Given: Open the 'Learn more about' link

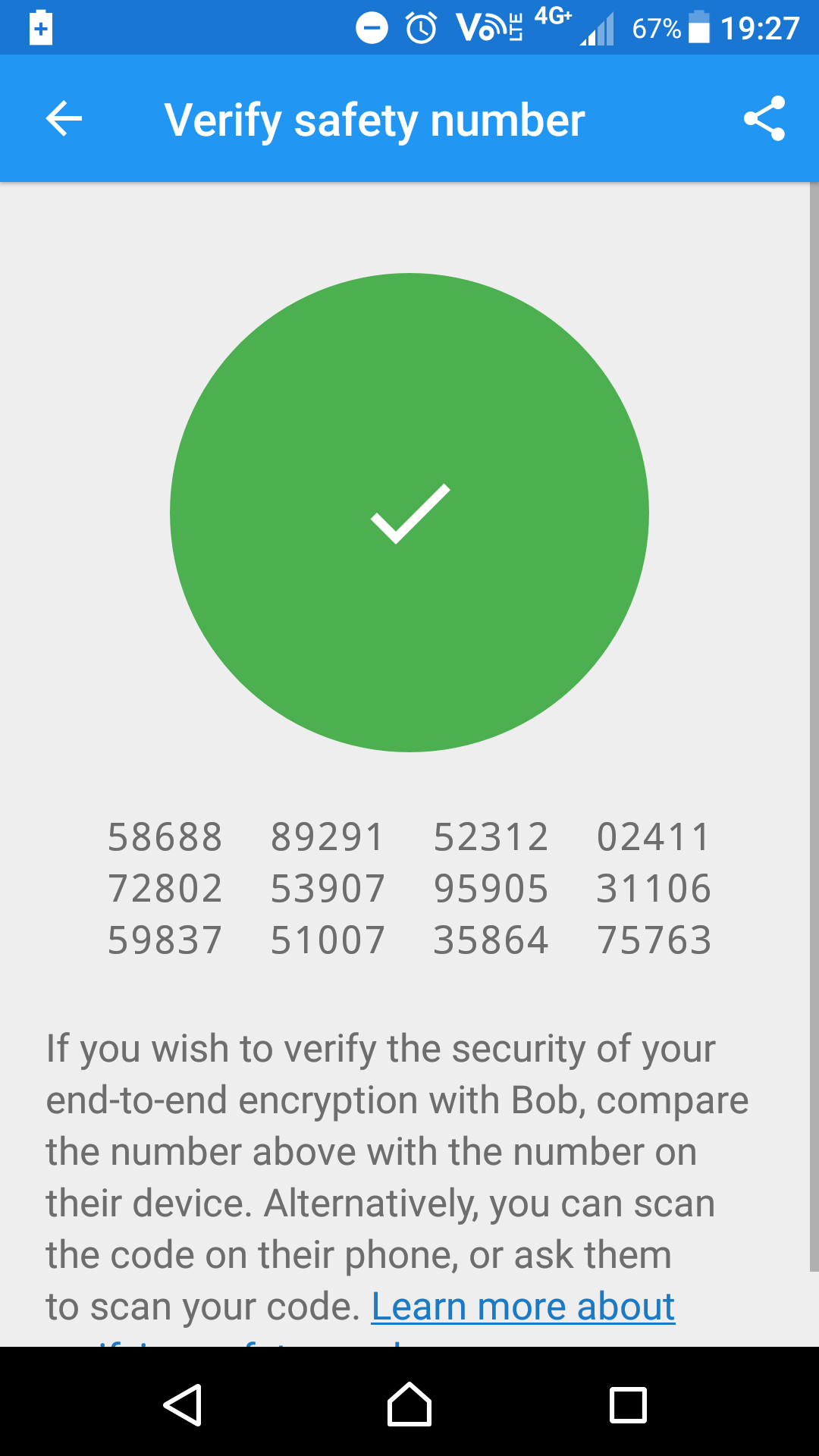Looking at the screenshot, I should 522,1306.
